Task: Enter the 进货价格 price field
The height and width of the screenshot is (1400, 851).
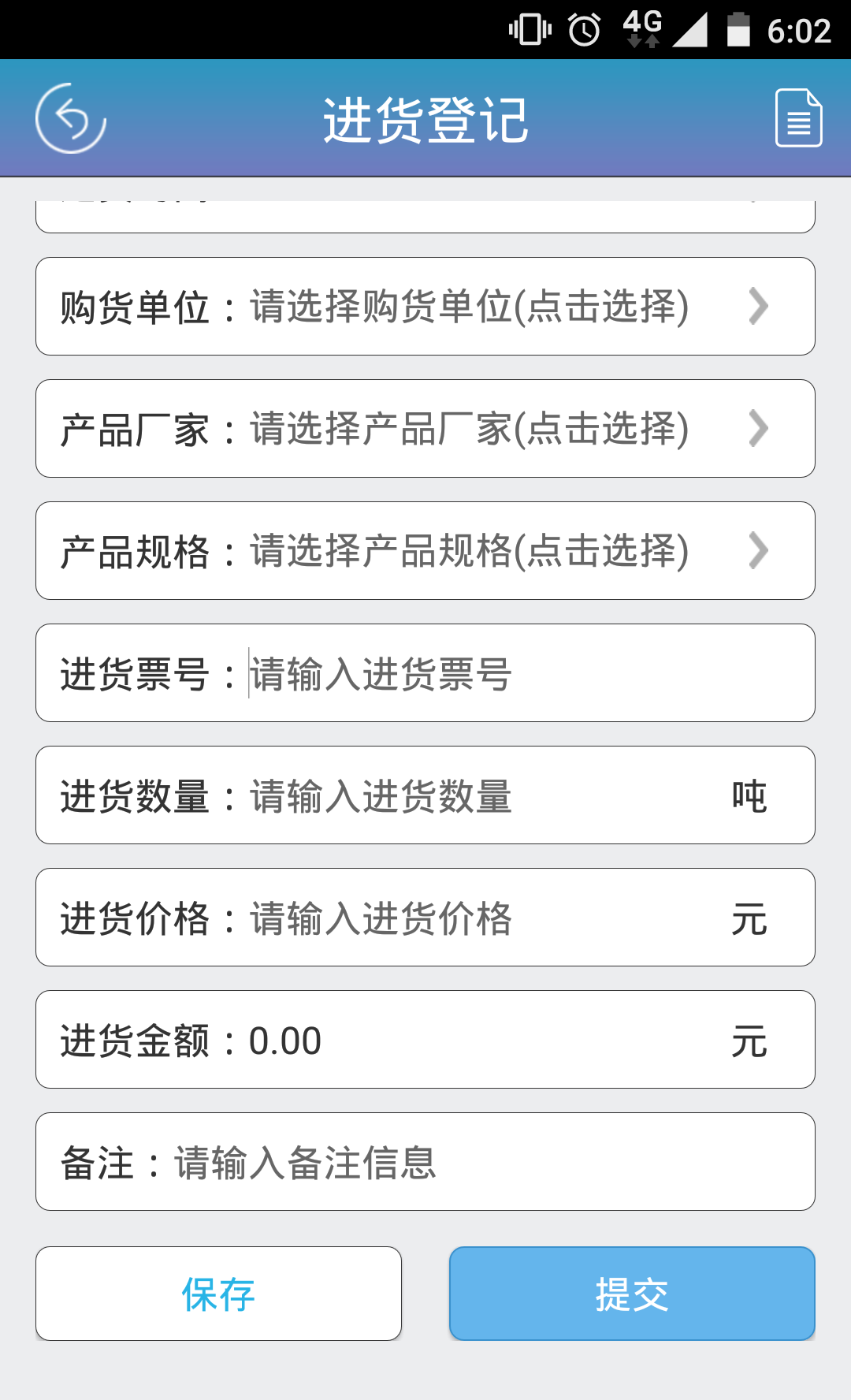Action: pyautogui.click(x=425, y=918)
